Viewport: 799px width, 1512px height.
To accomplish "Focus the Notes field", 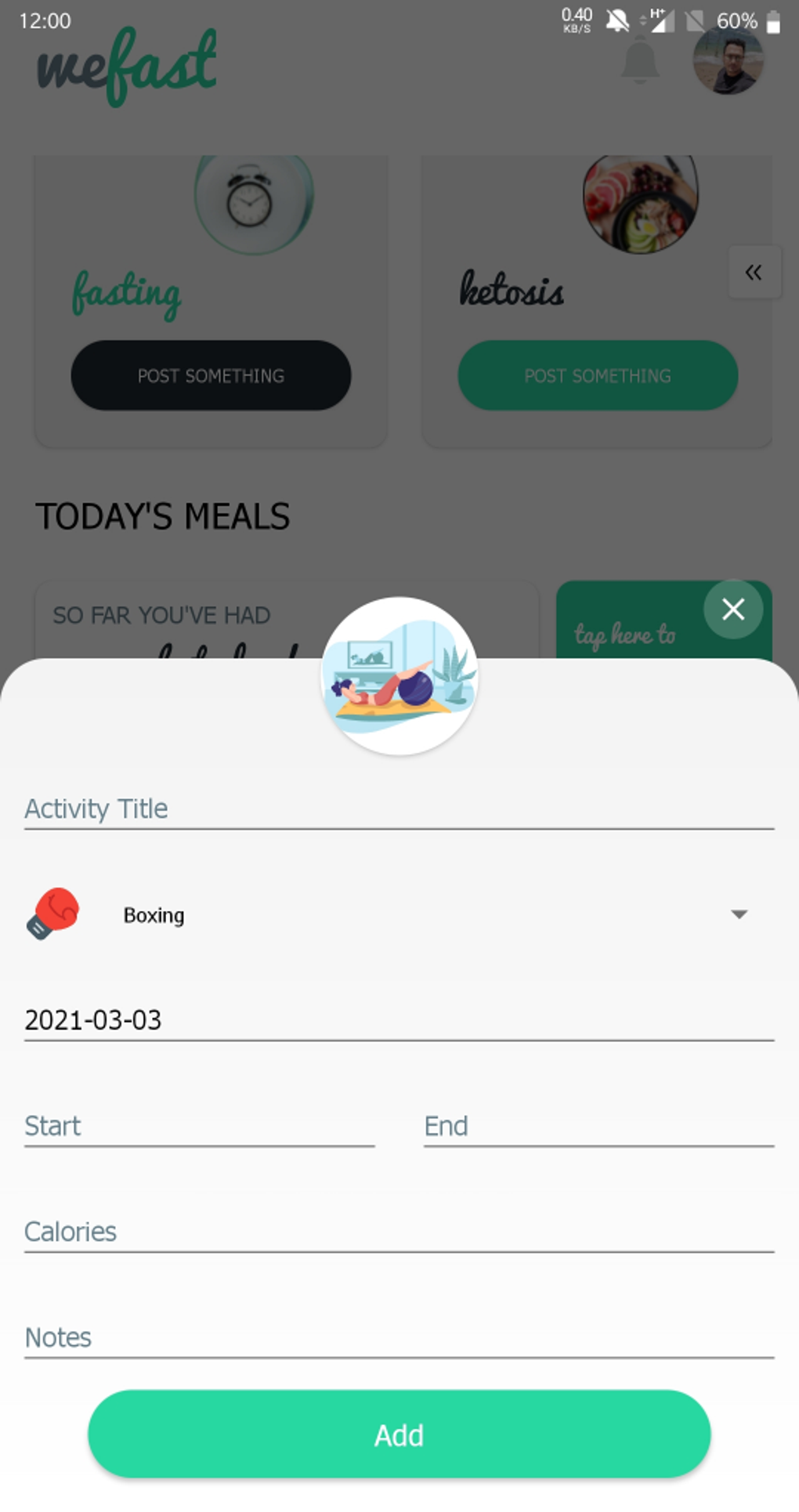I will pyautogui.click(x=399, y=1337).
